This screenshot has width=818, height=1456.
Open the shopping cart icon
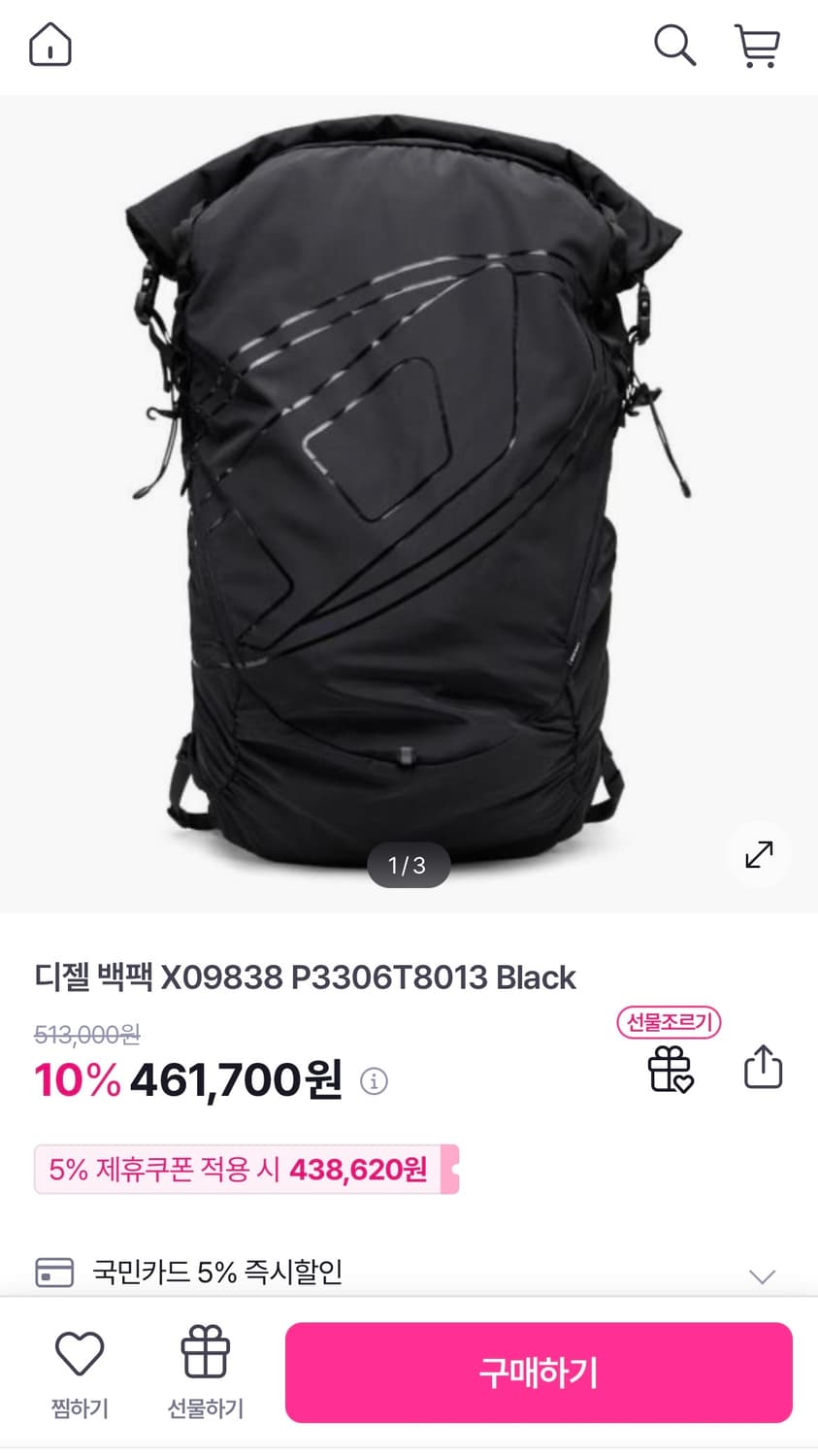tap(758, 45)
